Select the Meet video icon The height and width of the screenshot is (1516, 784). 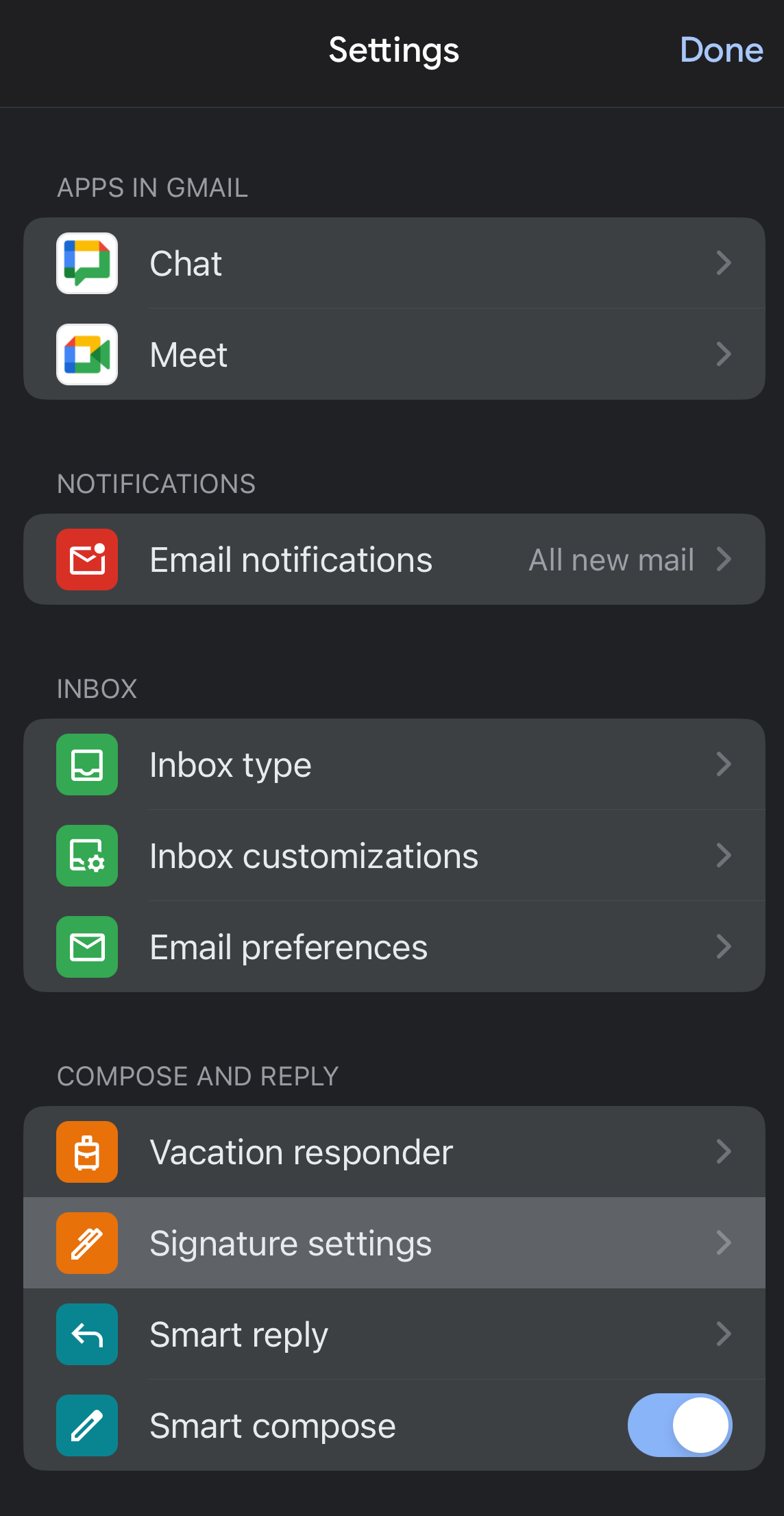click(86, 354)
